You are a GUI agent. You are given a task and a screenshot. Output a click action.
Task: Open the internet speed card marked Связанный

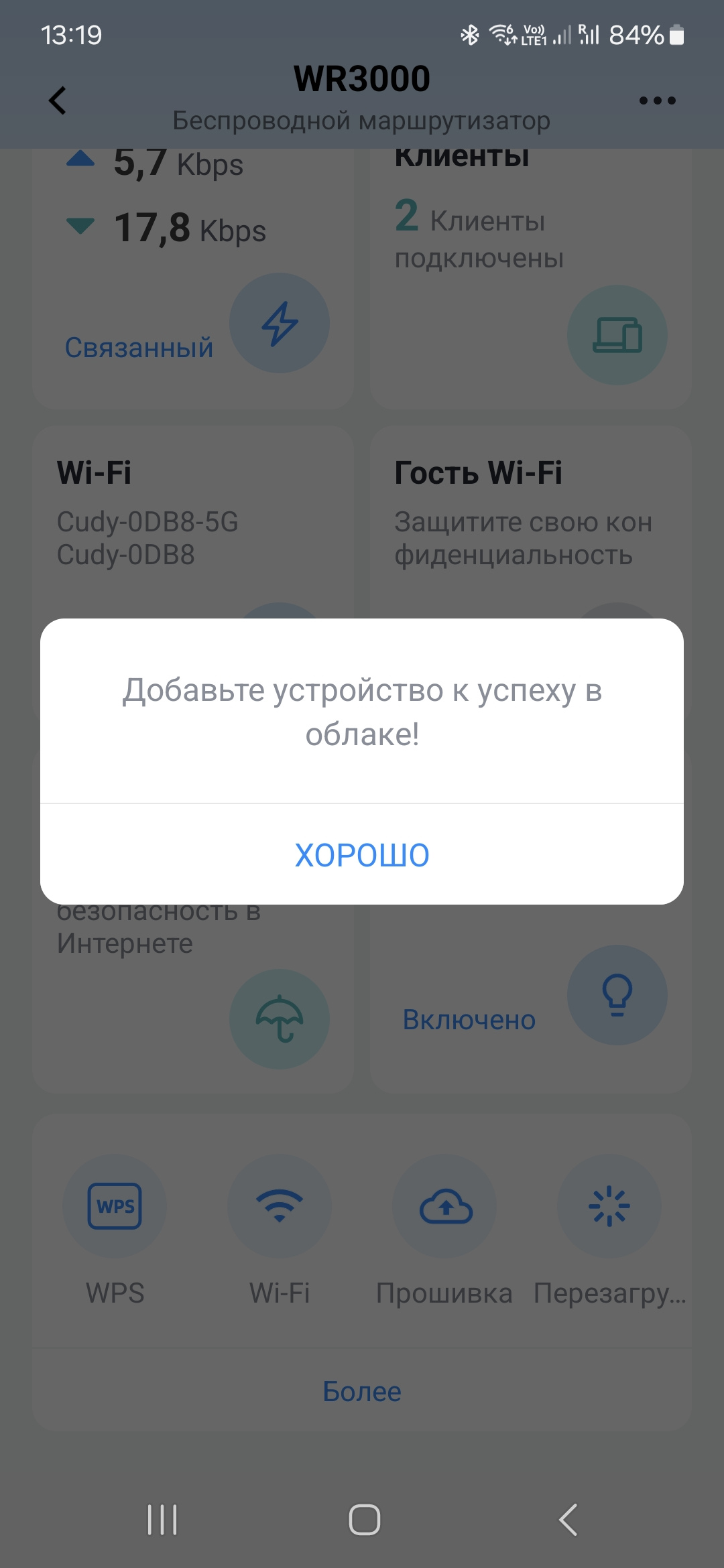(x=193, y=281)
